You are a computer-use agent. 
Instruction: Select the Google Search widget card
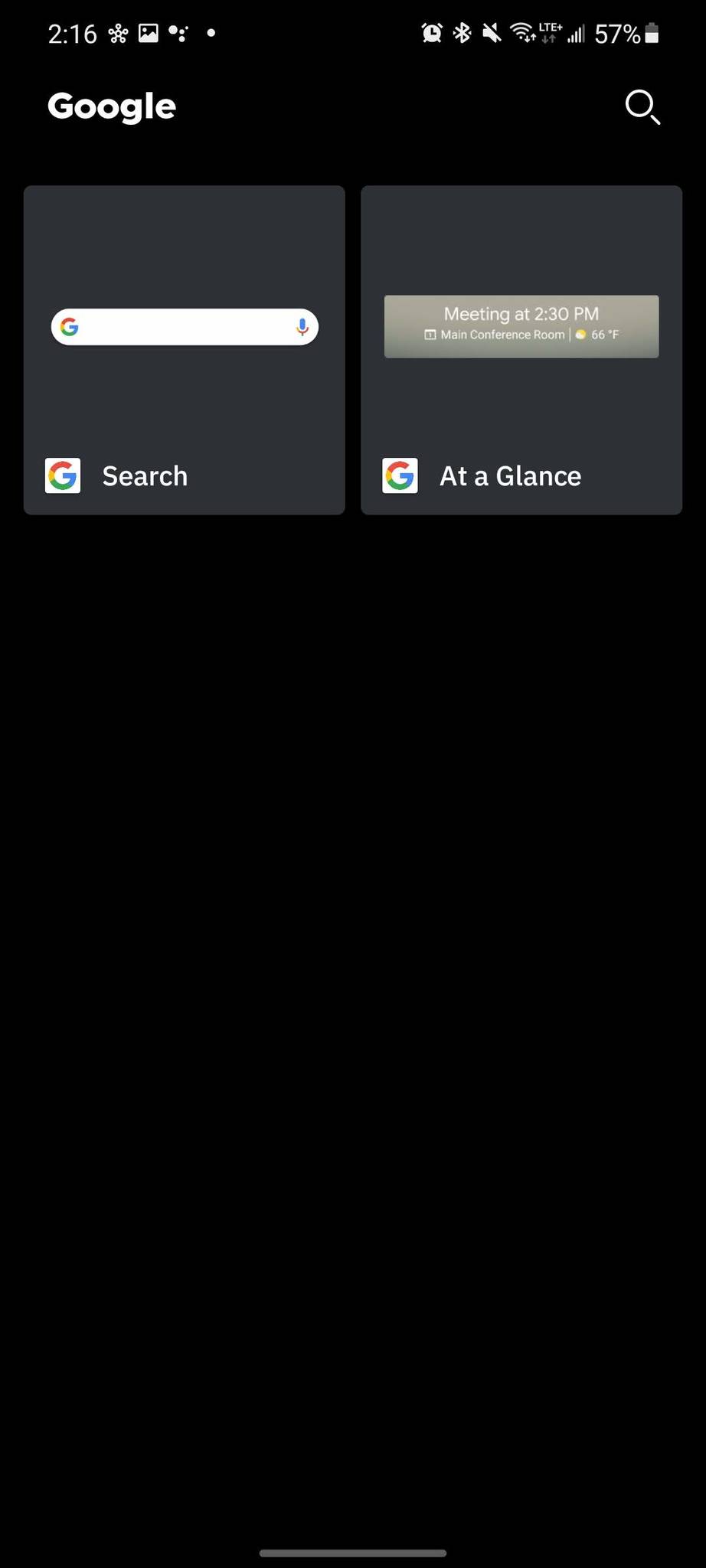point(185,350)
